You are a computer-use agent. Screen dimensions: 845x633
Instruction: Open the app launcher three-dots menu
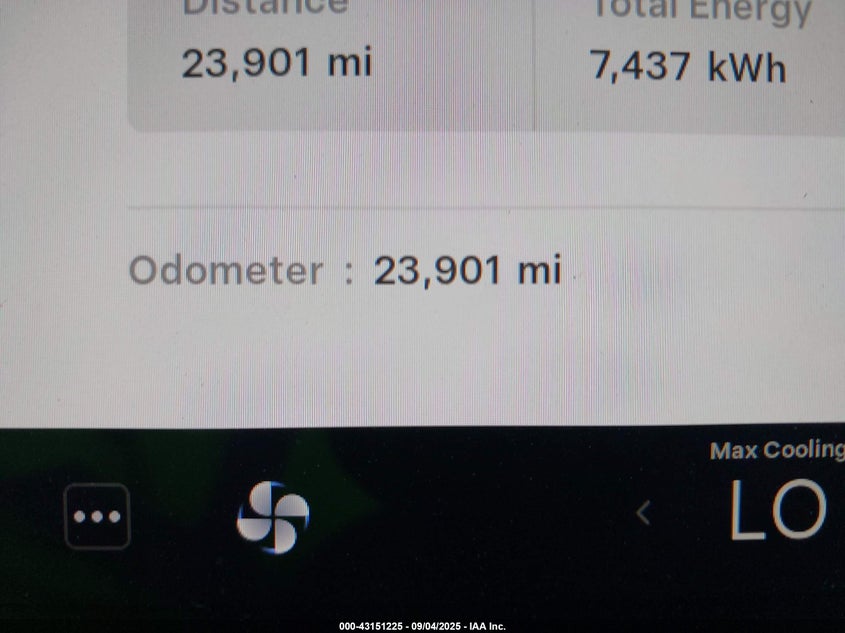click(97, 516)
